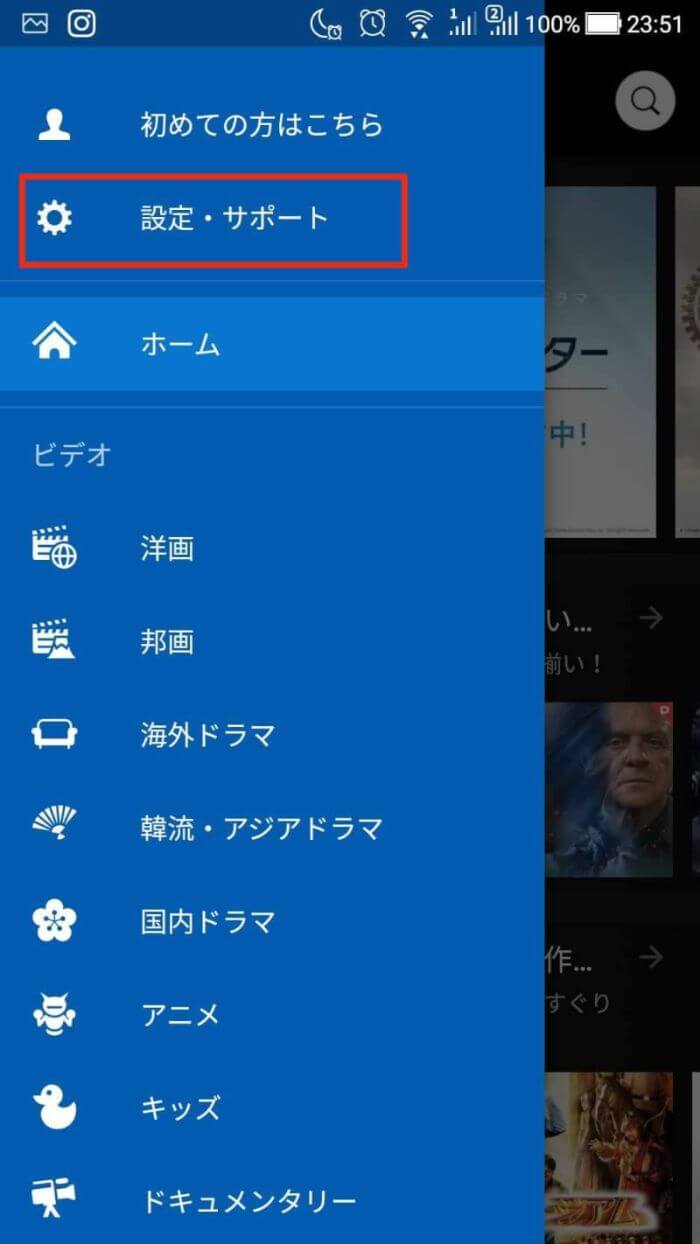Go to ホーム in the drawer
This screenshot has height=1244, width=700.
coord(180,345)
